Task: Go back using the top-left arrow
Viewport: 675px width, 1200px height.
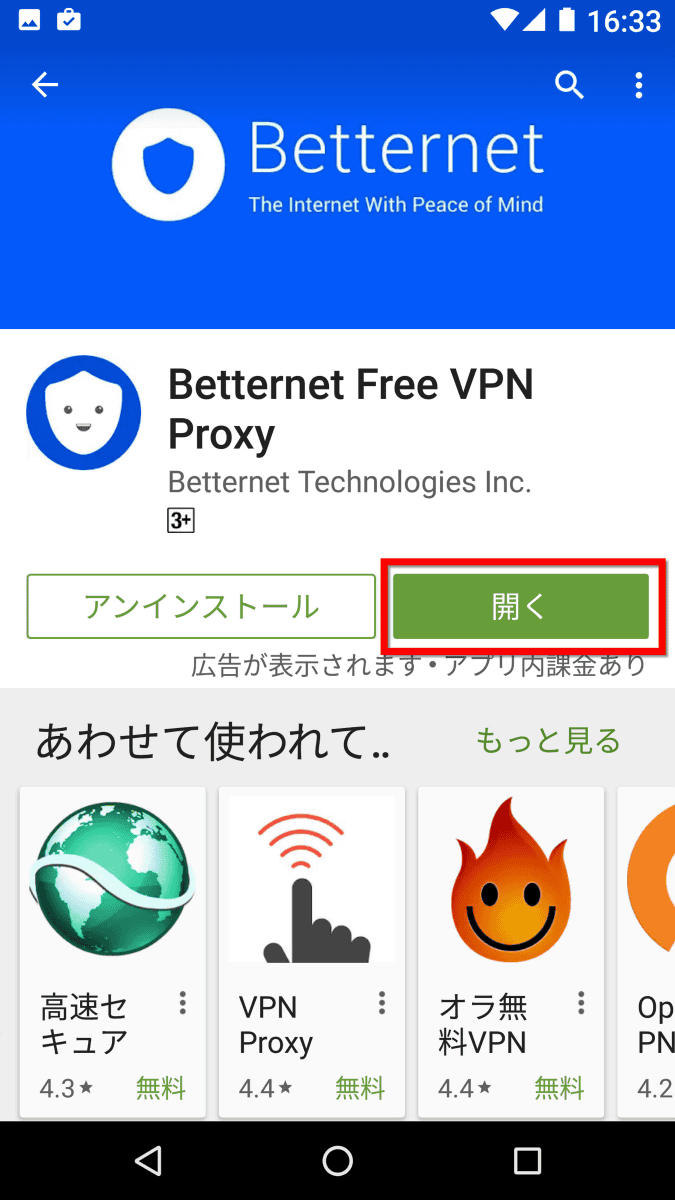Action: [x=45, y=86]
